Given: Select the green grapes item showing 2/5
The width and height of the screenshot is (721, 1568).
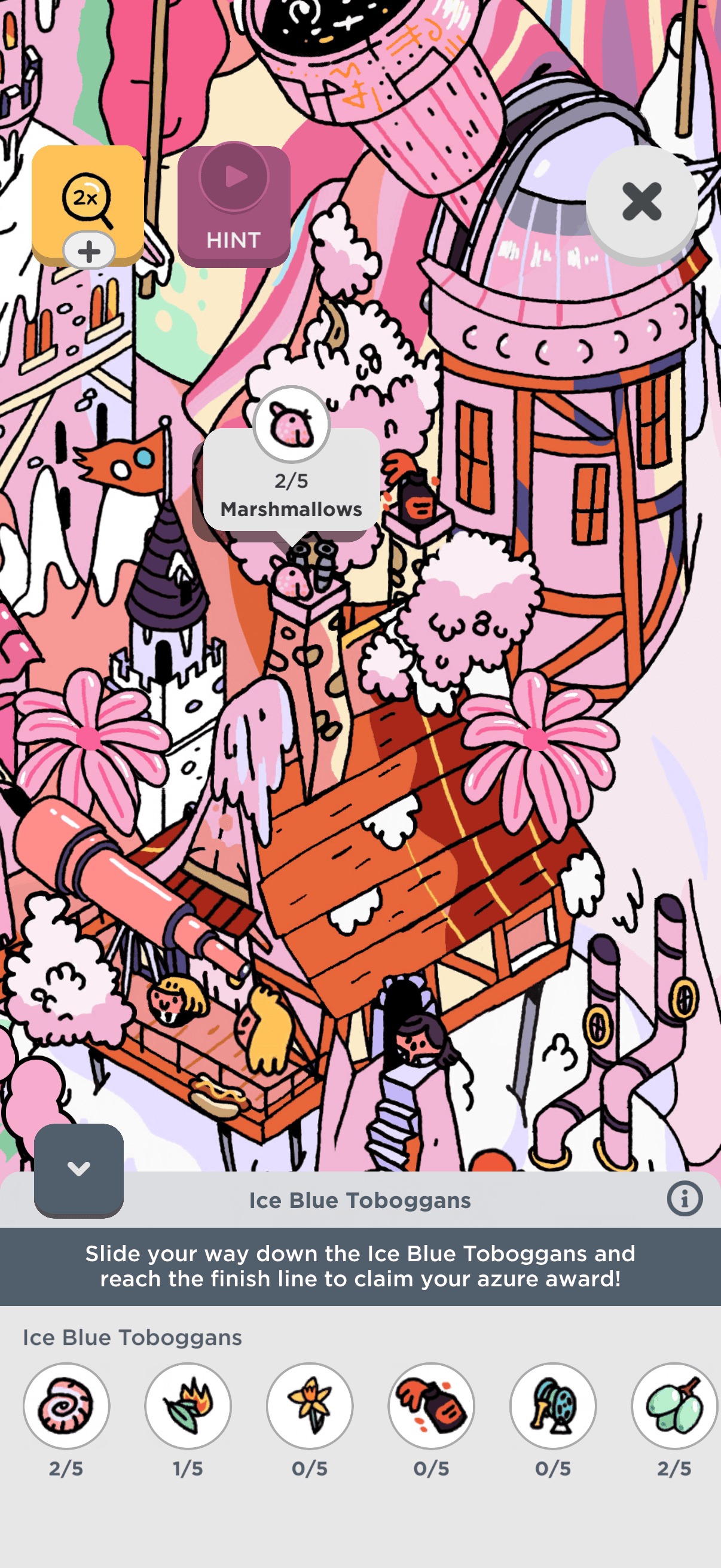Looking at the screenshot, I should pos(674,1405).
